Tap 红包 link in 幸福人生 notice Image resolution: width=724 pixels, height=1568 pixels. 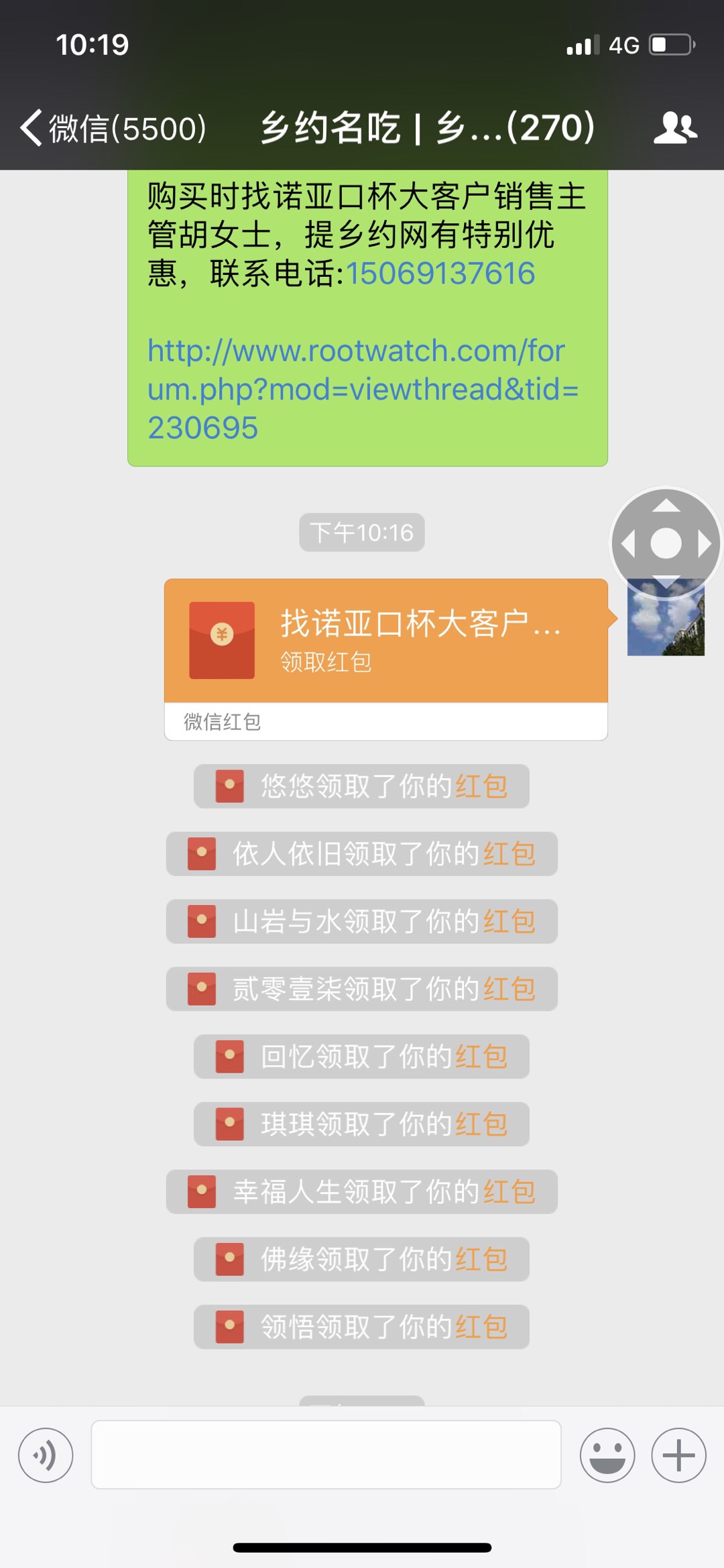click(x=509, y=1192)
